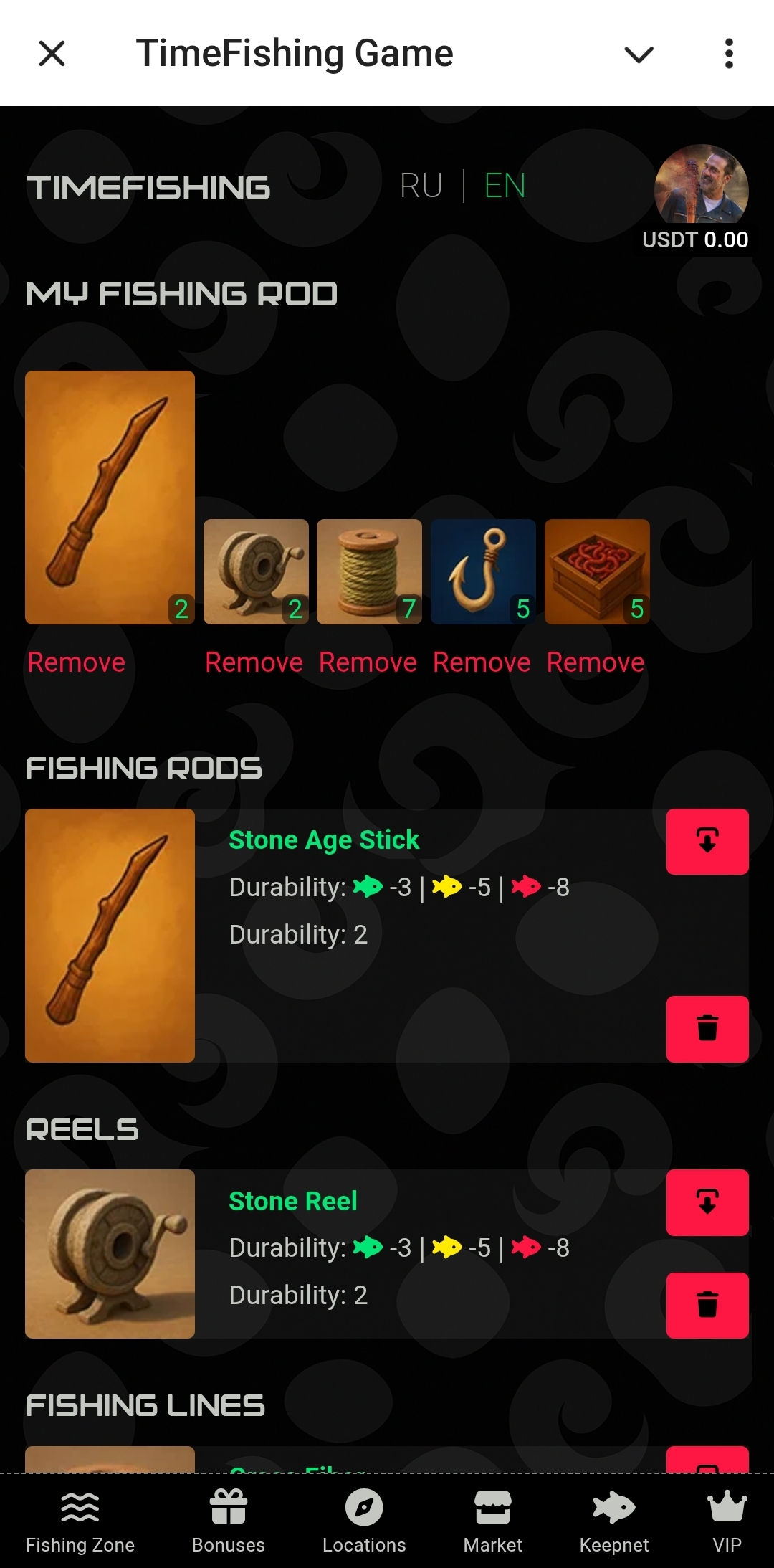Remove the equipped reel
The image size is (774, 1568).
(x=254, y=662)
